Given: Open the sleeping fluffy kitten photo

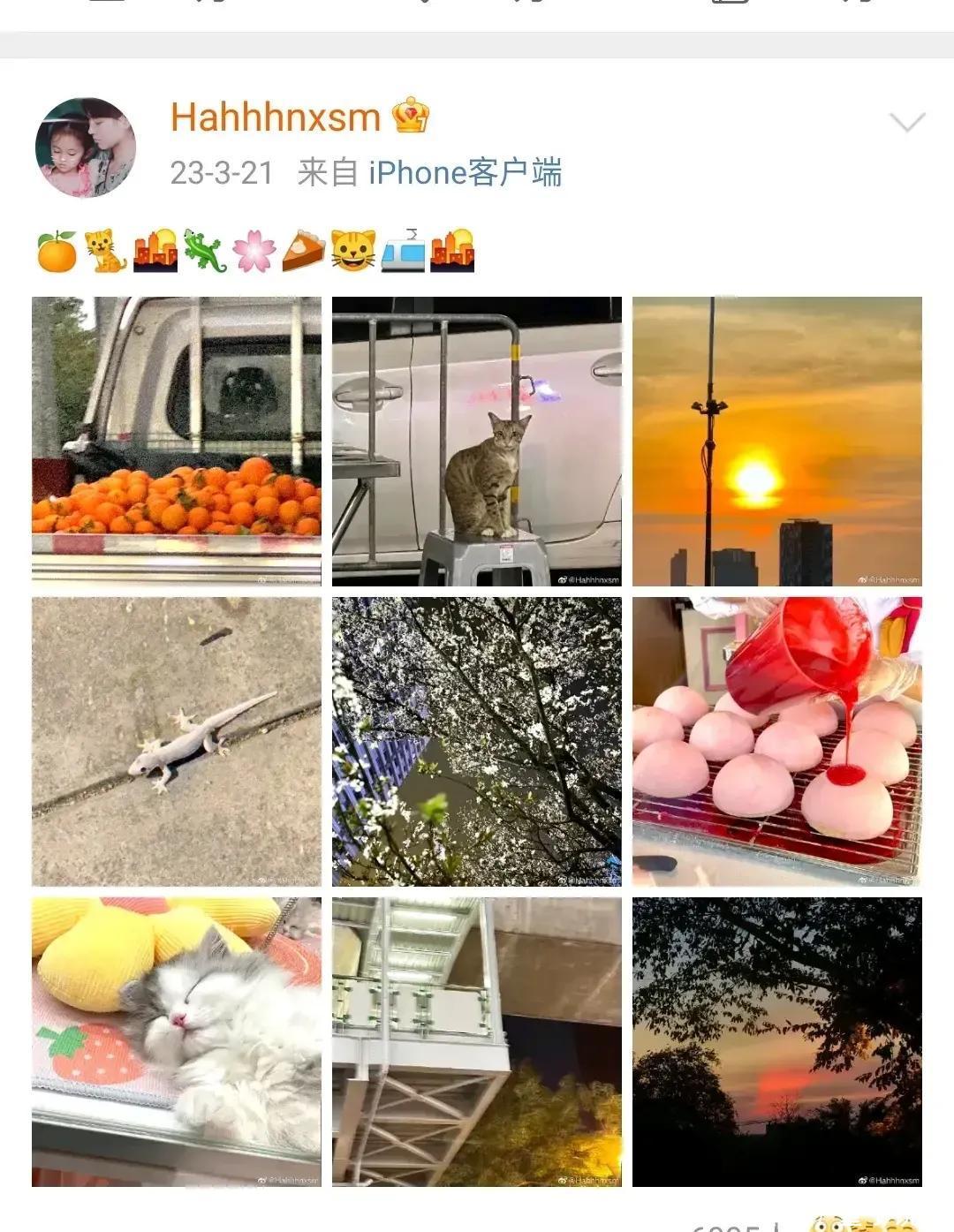Looking at the screenshot, I should pyautogui.click(x=177, y=1041).
